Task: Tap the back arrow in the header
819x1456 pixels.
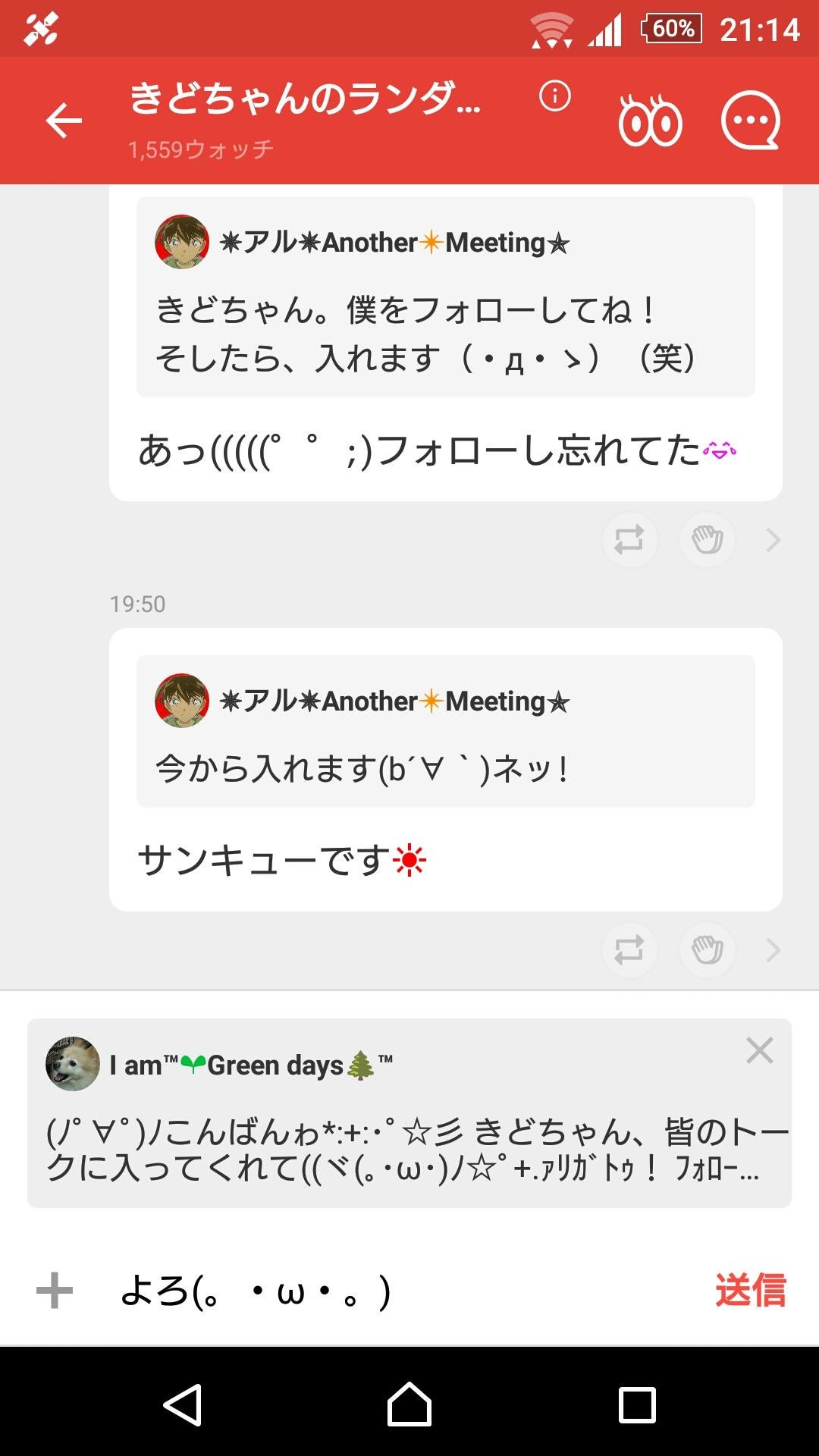Action: 64,120
